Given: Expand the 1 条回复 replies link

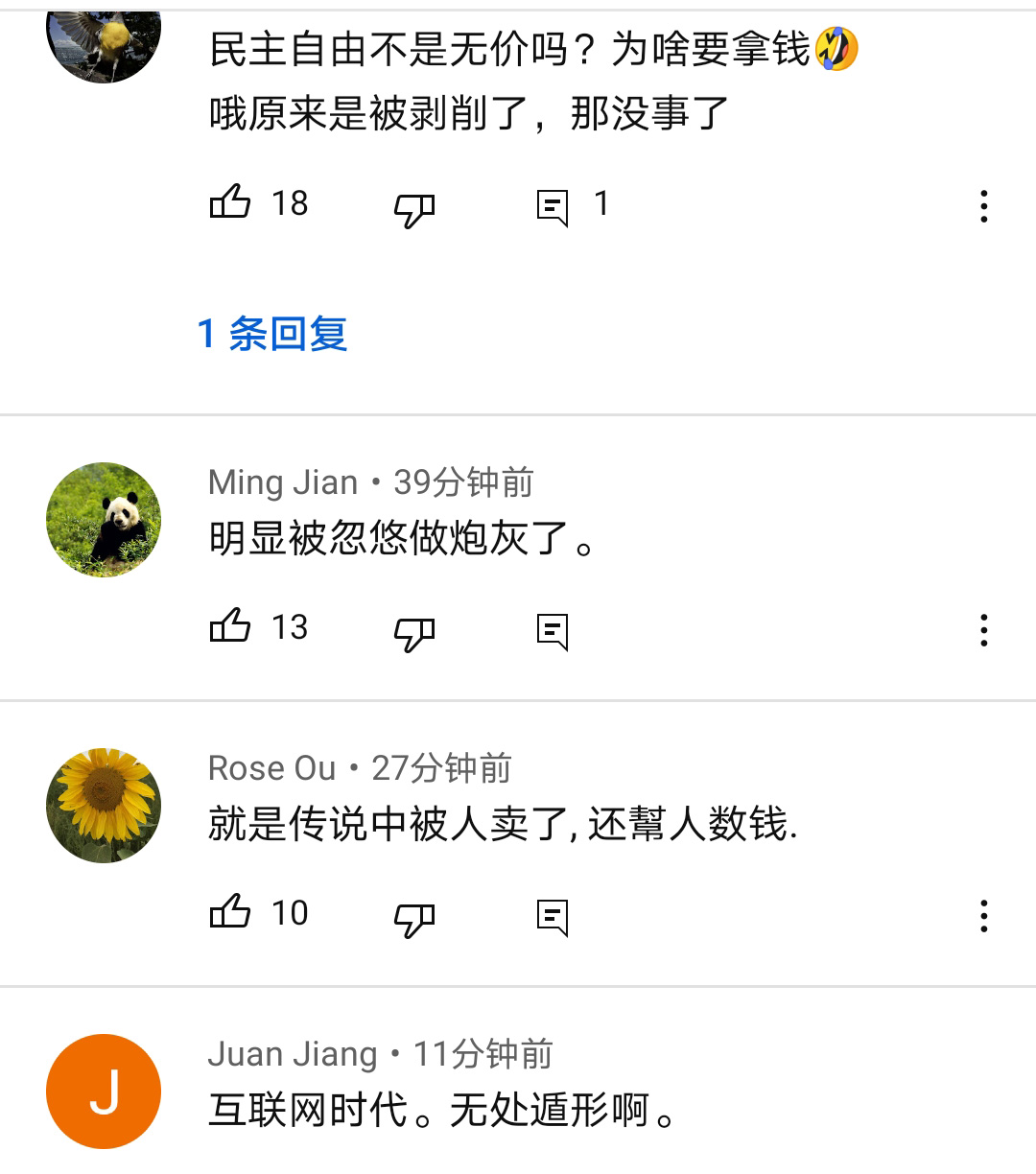Looking at the screenshot, I should 272,334.
